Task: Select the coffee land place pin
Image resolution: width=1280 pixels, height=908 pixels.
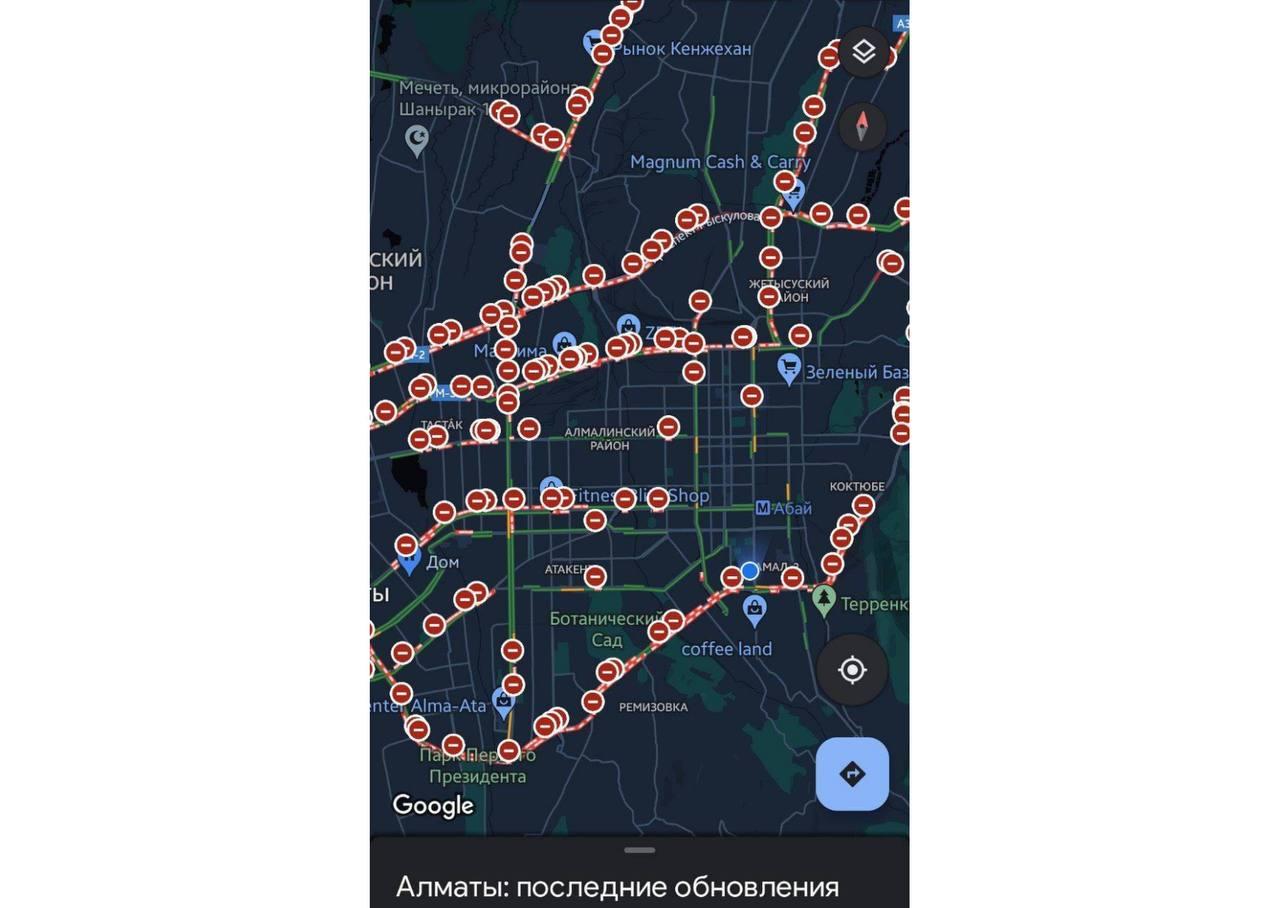Action: (755, 609)
